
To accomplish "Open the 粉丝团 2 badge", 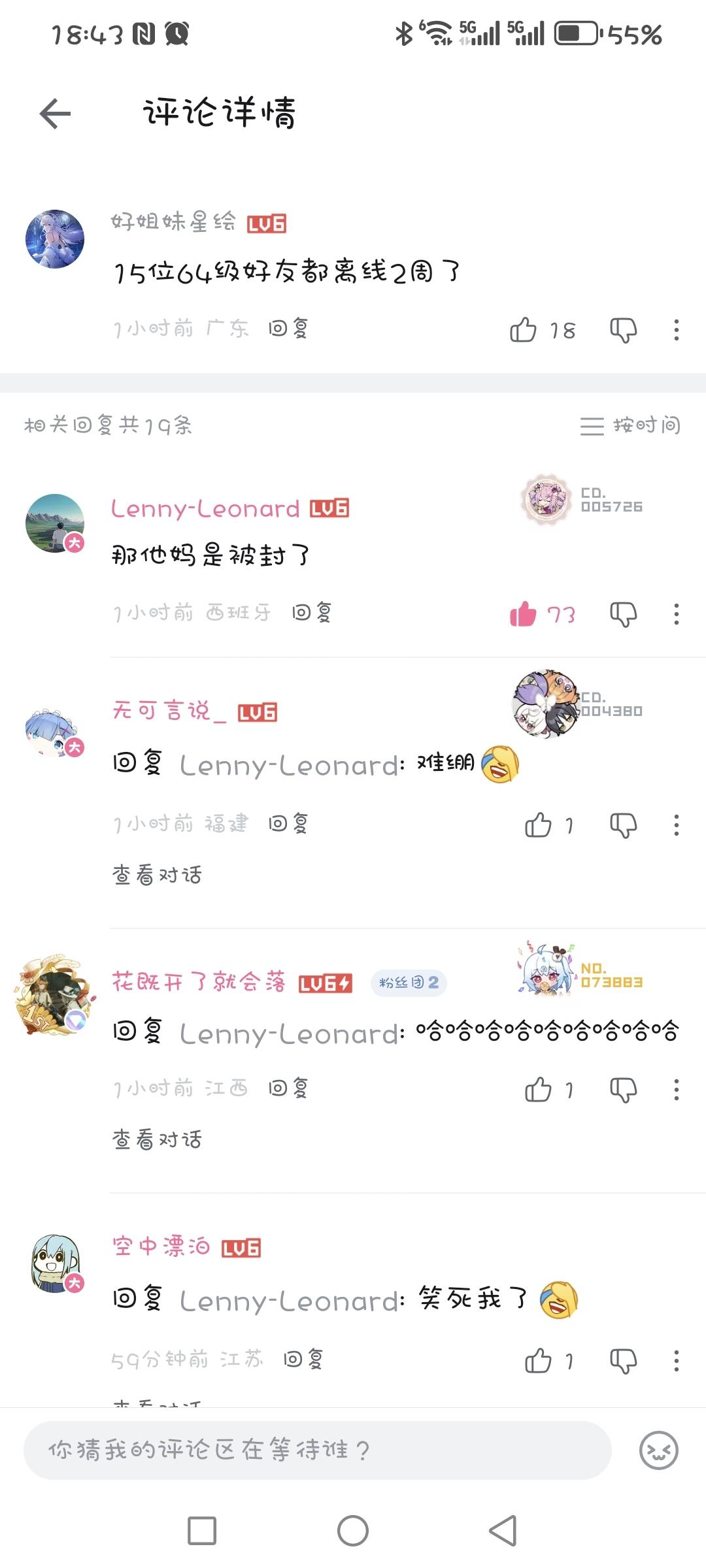I will pyautogui.click(x=409, y=983).
